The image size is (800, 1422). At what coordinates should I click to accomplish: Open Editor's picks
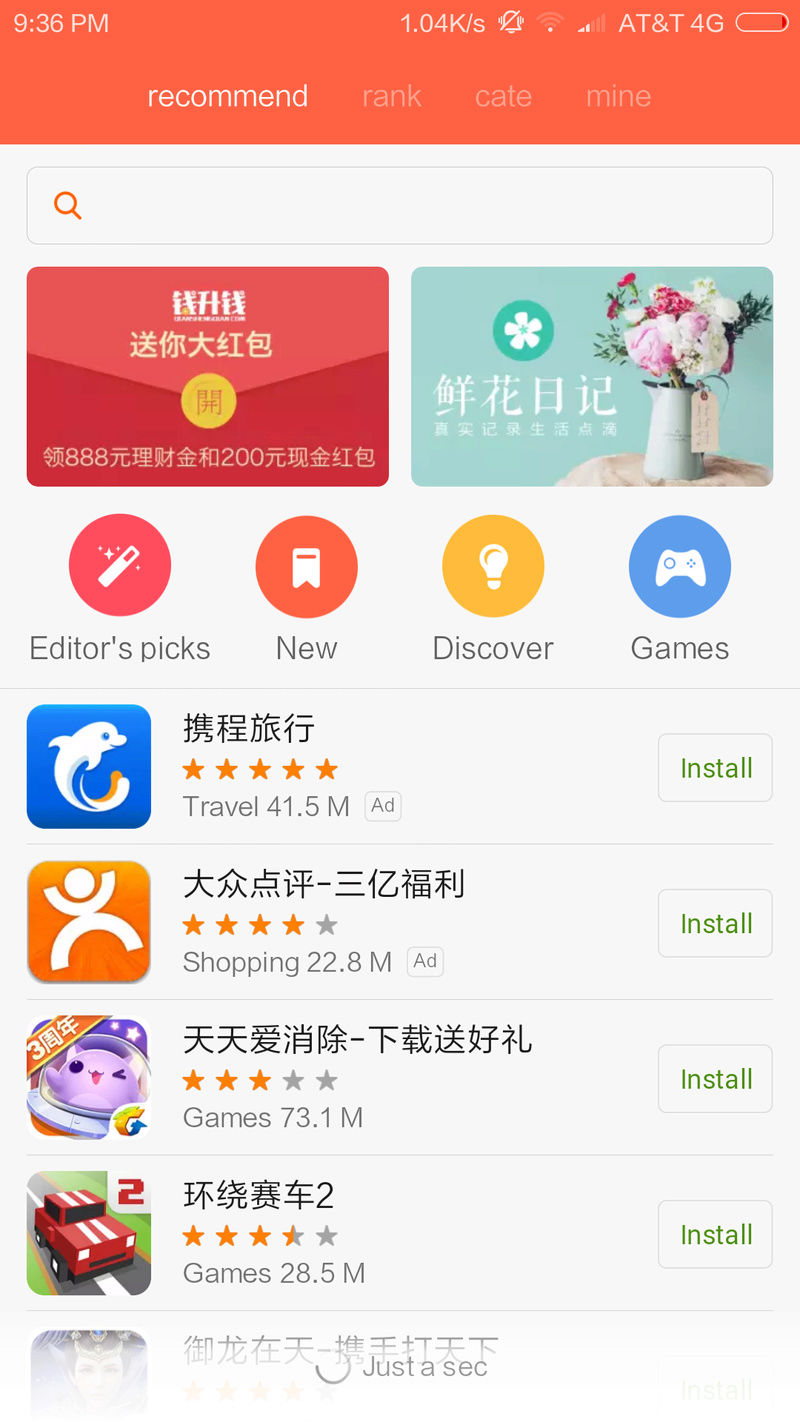(x=120, y=590)
